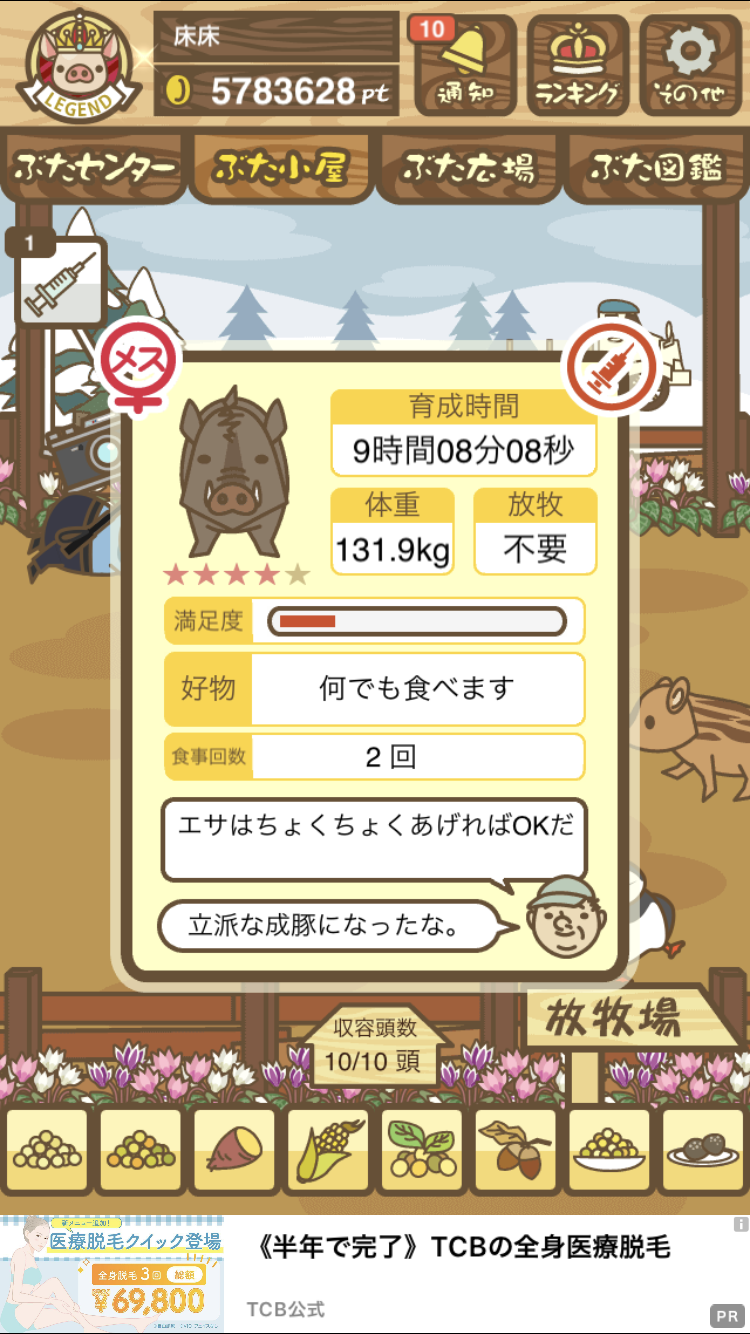This screenshot has width=750, height=1334.
Task: Switch to the ぶたセンター tab
Action: coord(95,167)
